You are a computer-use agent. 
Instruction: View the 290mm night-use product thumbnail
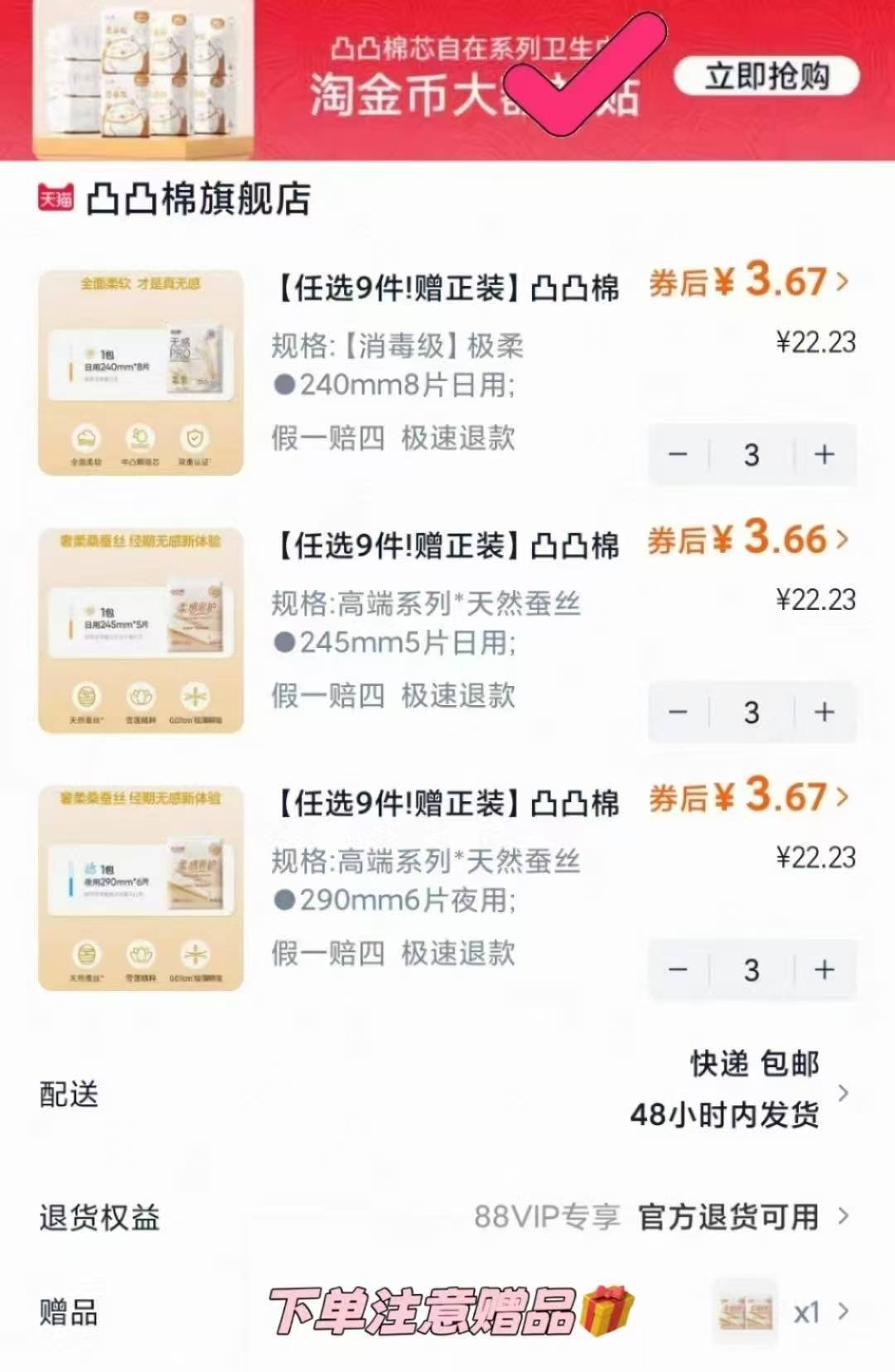141,886
